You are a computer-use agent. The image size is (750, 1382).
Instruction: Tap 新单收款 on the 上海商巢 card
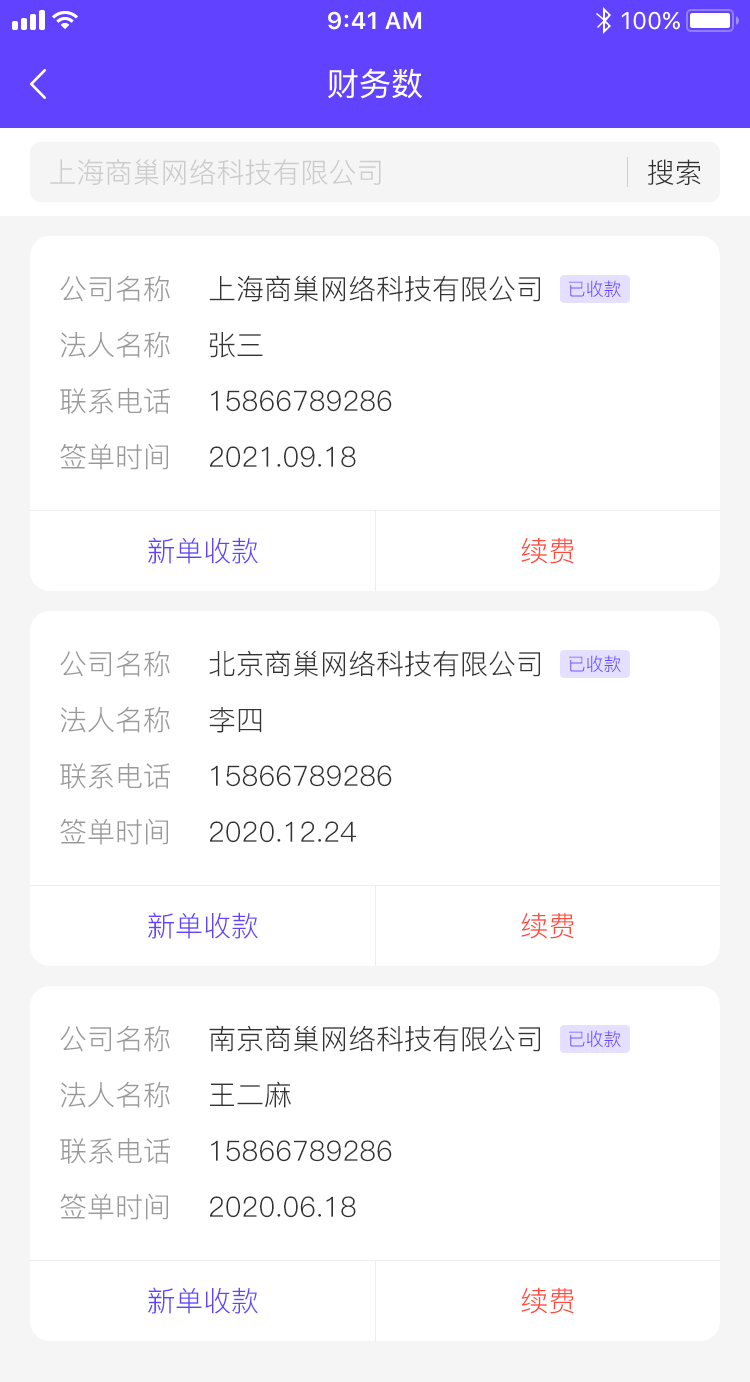[201, 551]
